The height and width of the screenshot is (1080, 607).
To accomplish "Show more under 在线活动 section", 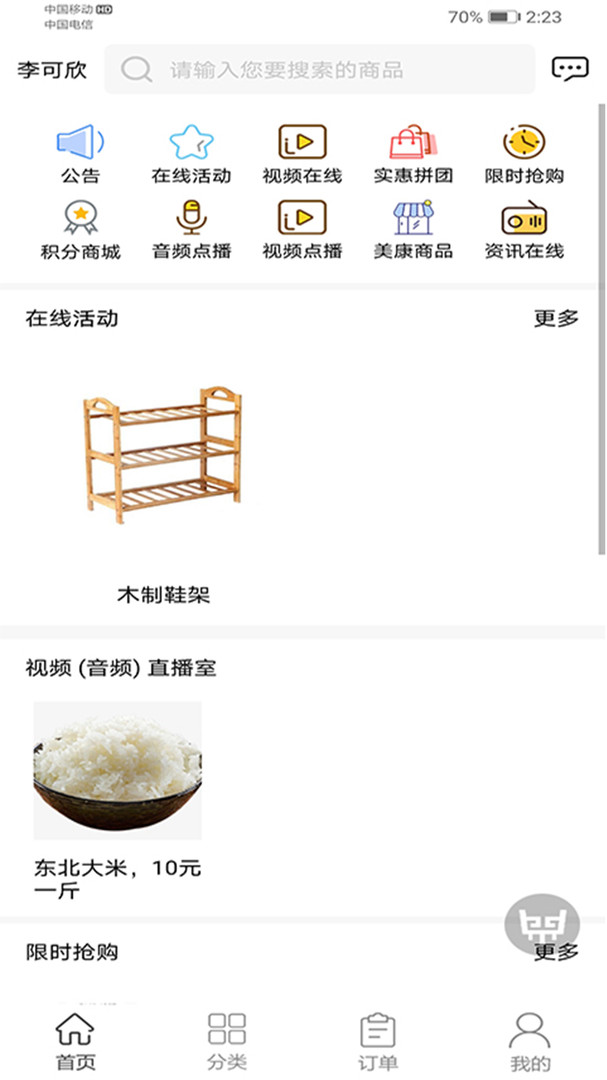I will pyautogui.click(x=556, y=318).
